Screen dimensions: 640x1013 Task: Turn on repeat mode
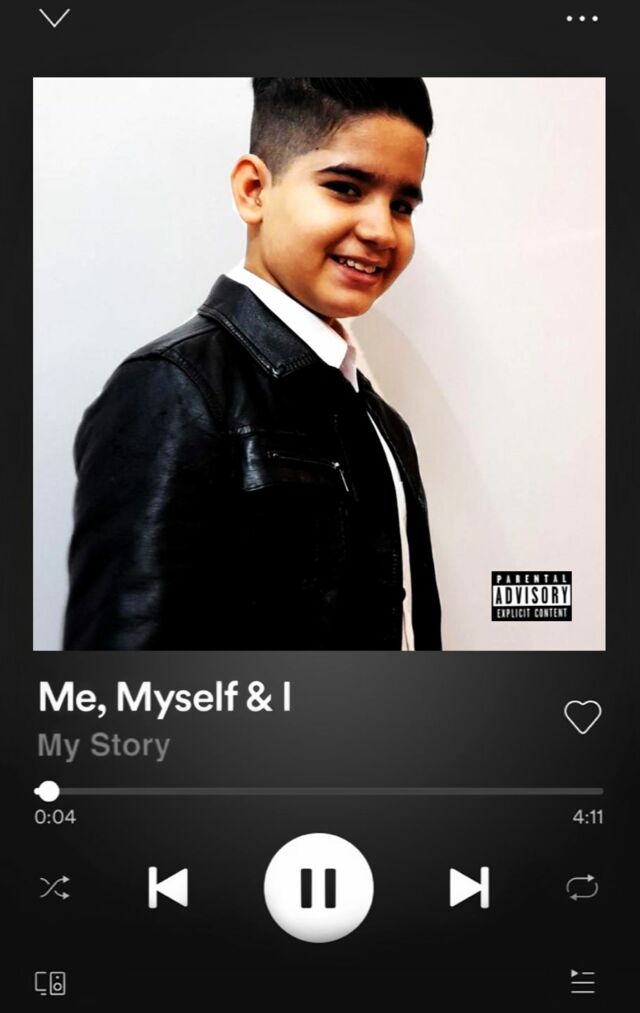[581, 887]
